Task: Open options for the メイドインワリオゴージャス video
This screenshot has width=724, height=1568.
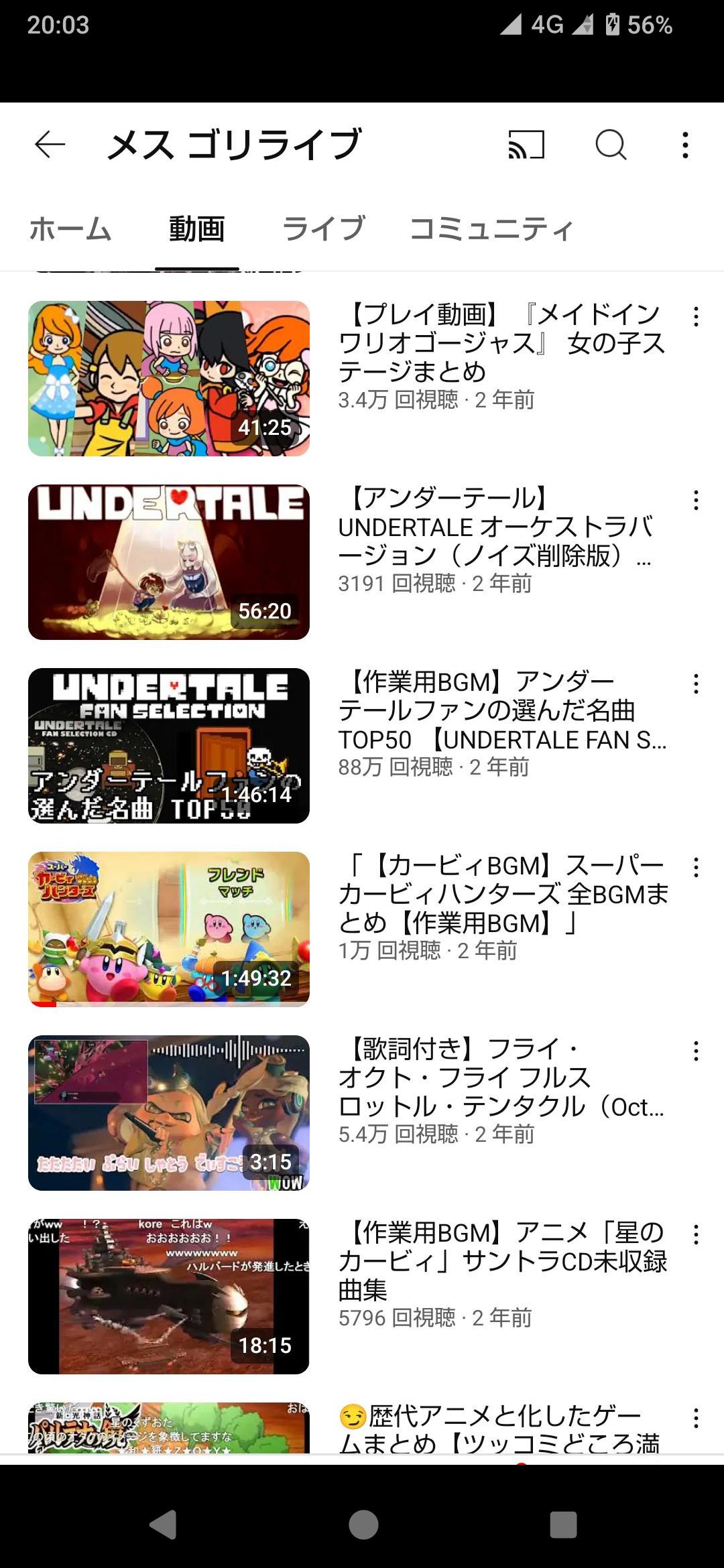Action: [x=697, y=316]
